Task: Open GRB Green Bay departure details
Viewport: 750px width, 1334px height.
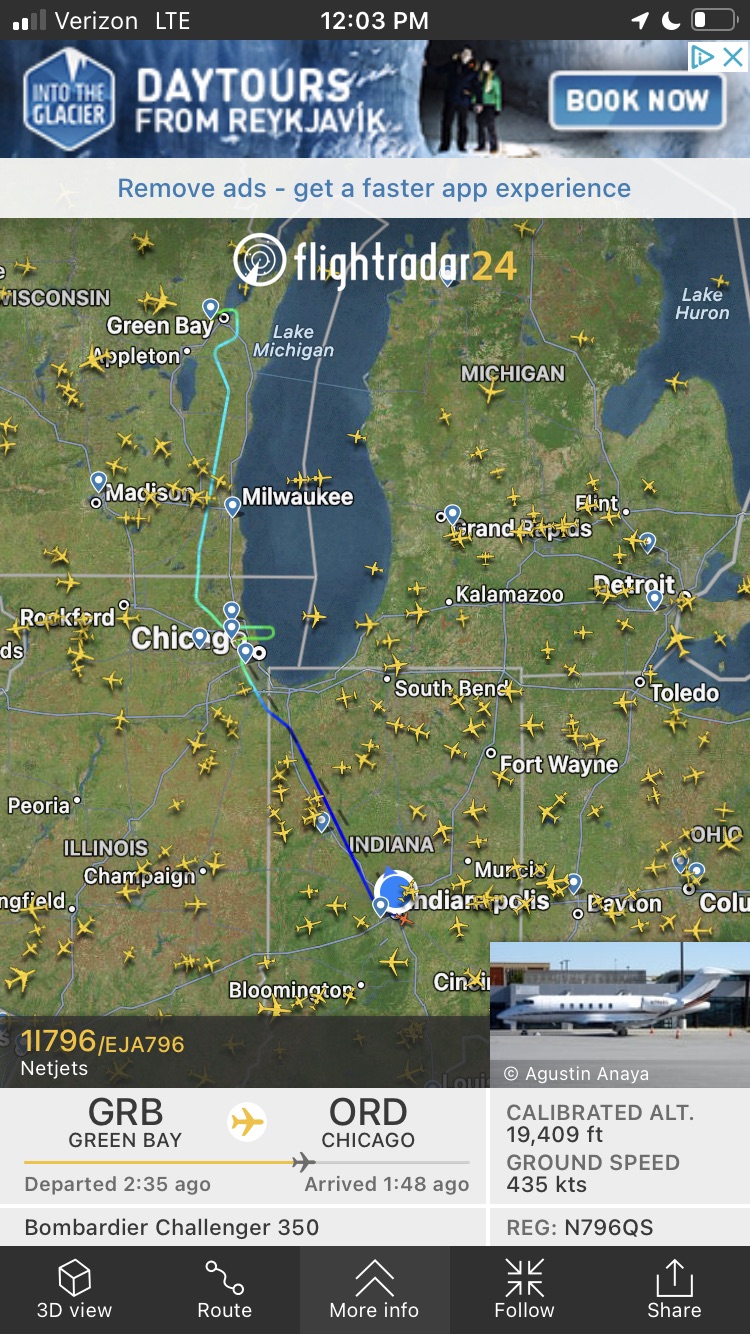Action: [125, 1123]
